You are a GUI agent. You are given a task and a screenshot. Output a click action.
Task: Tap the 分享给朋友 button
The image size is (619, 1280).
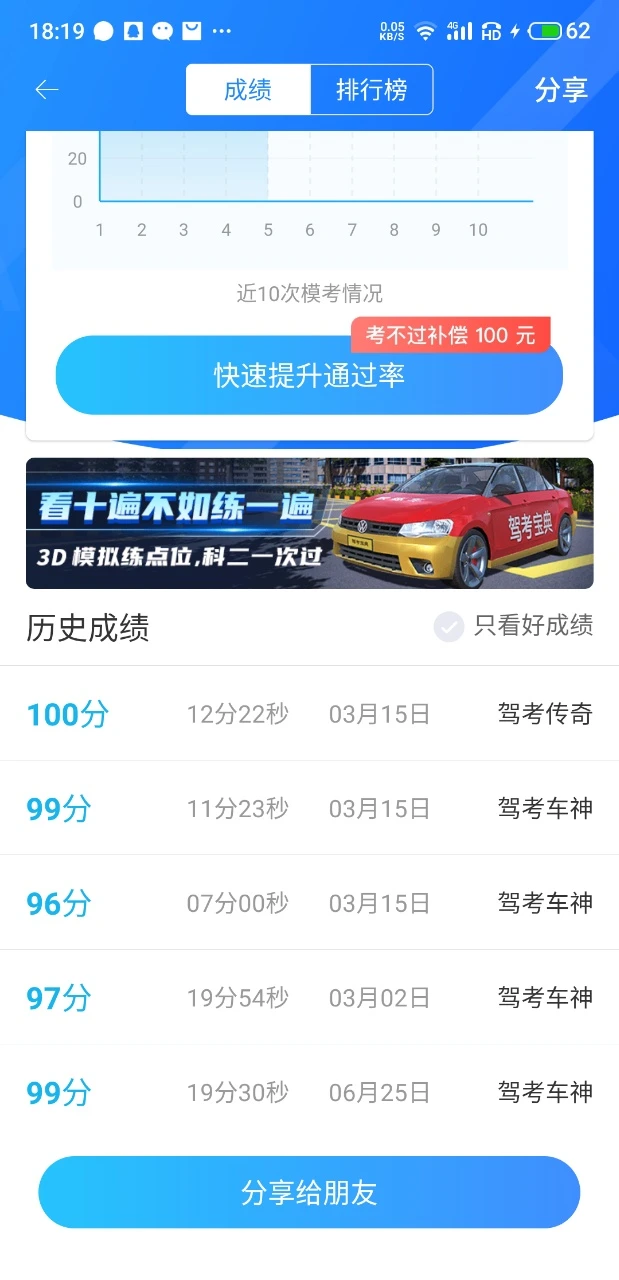309,1192
